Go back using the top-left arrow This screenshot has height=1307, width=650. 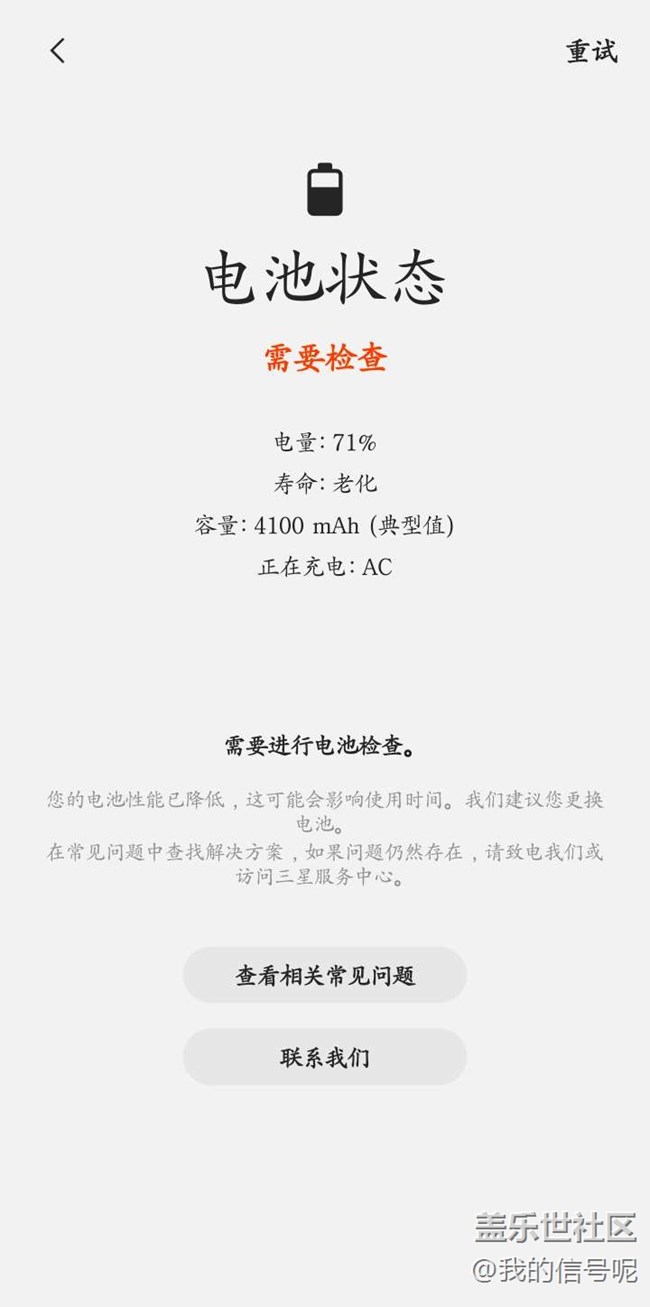point(58,51)
